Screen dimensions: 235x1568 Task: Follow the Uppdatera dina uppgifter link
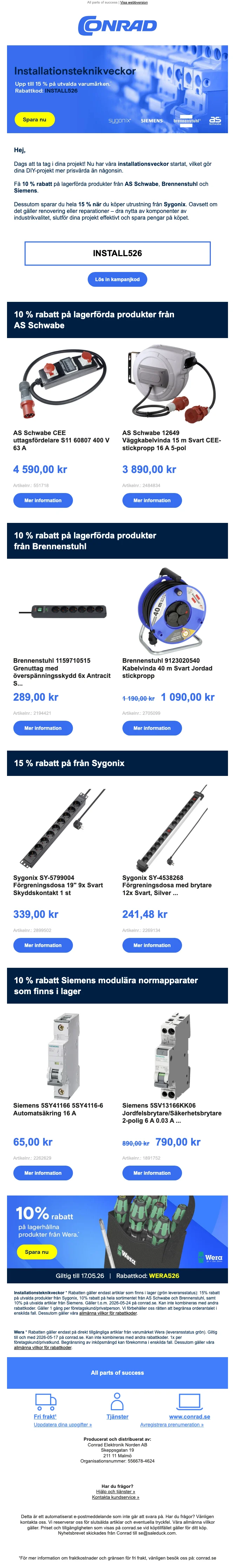(x=62, y=1424)
